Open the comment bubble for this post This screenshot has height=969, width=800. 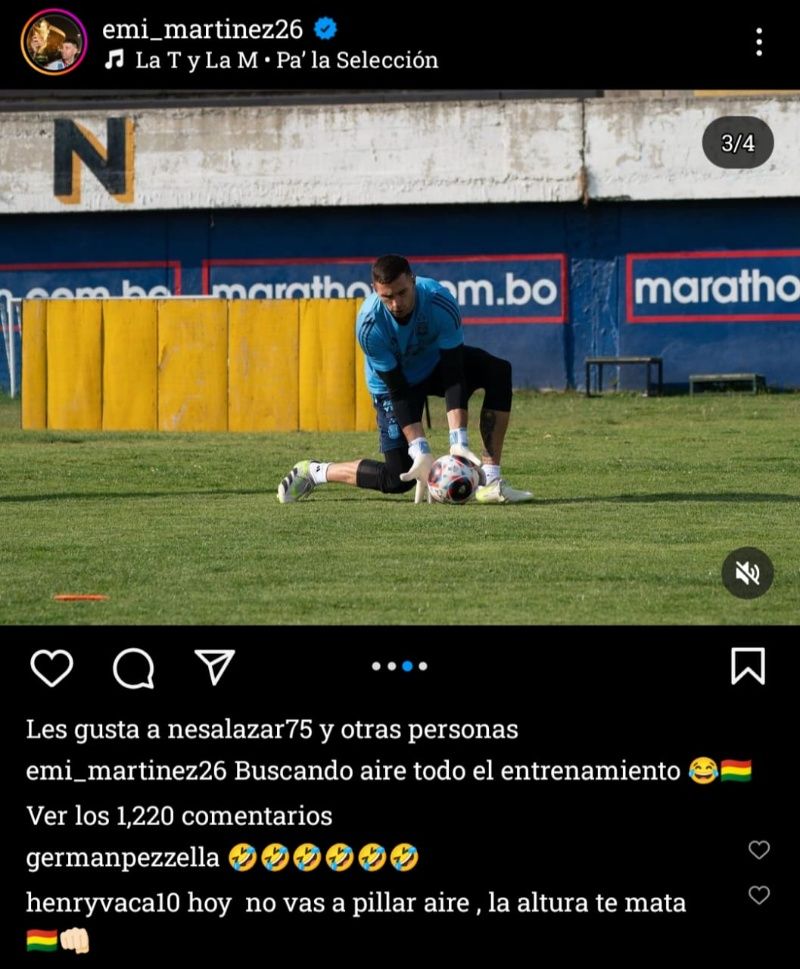133,667
